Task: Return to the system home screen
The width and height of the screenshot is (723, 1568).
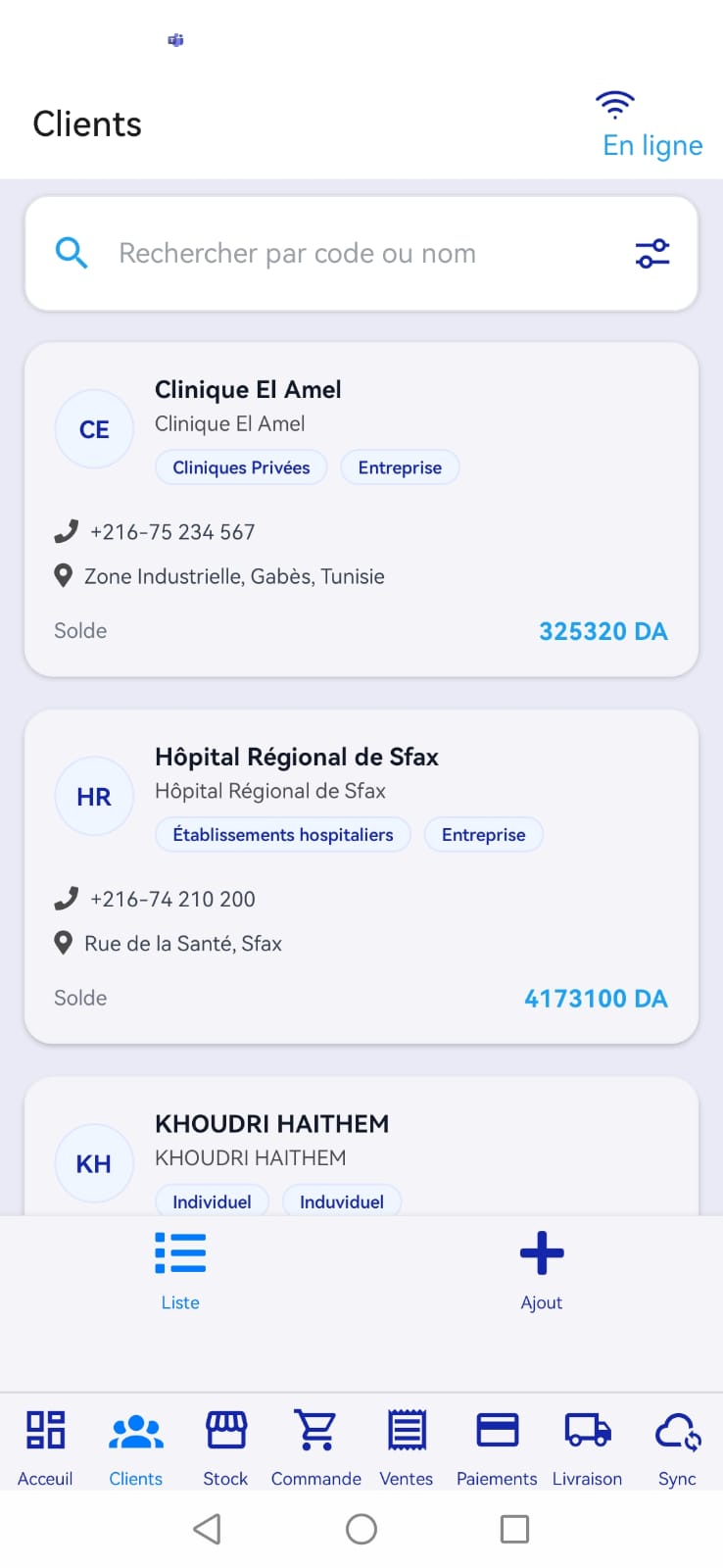Action: (361, 1529)
